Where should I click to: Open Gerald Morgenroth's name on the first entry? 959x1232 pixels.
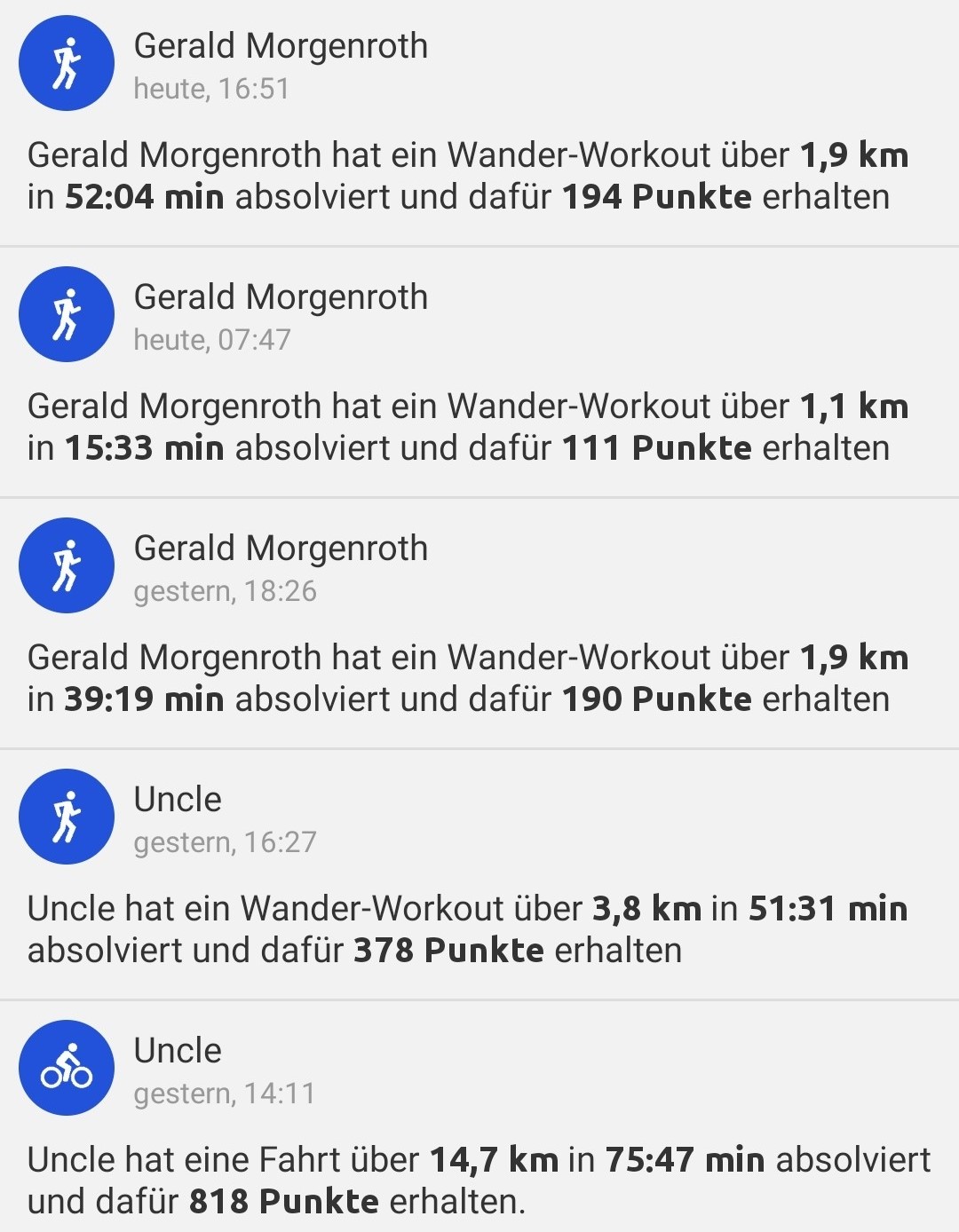point(280,45)
